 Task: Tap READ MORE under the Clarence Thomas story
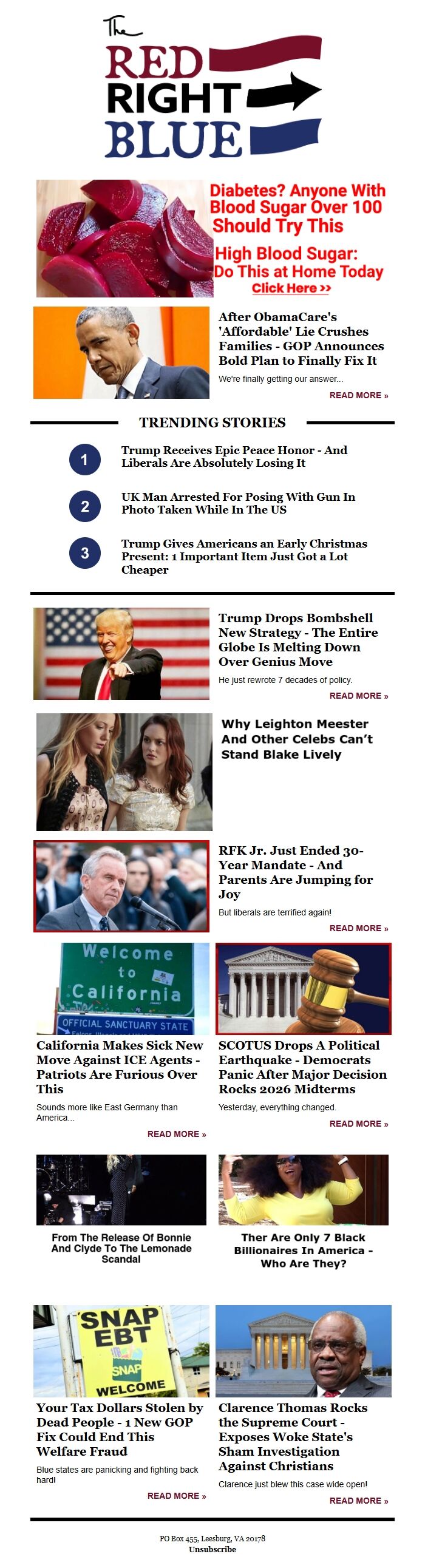358,1501
